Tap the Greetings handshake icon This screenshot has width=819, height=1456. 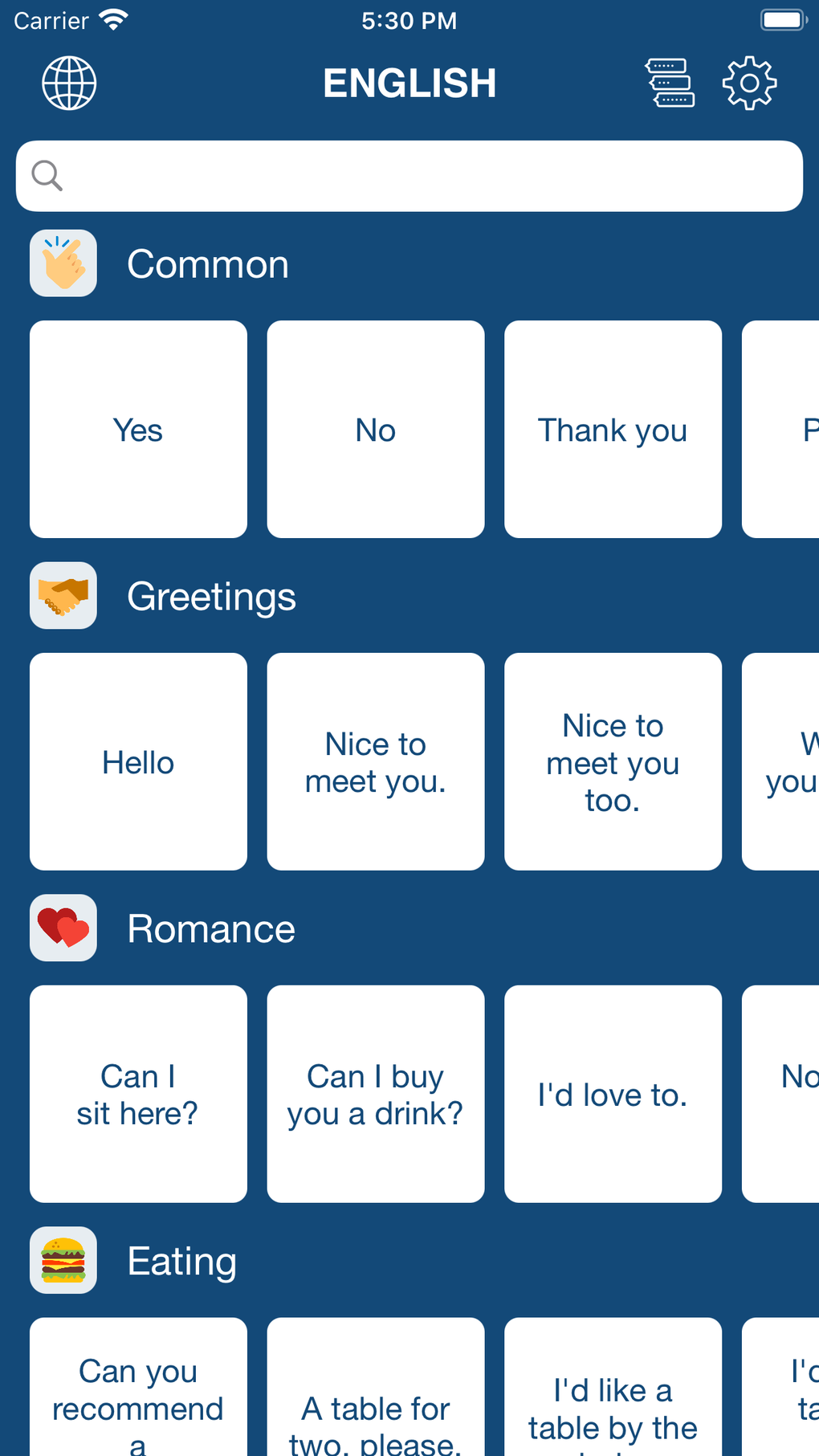tap(63, 595)
